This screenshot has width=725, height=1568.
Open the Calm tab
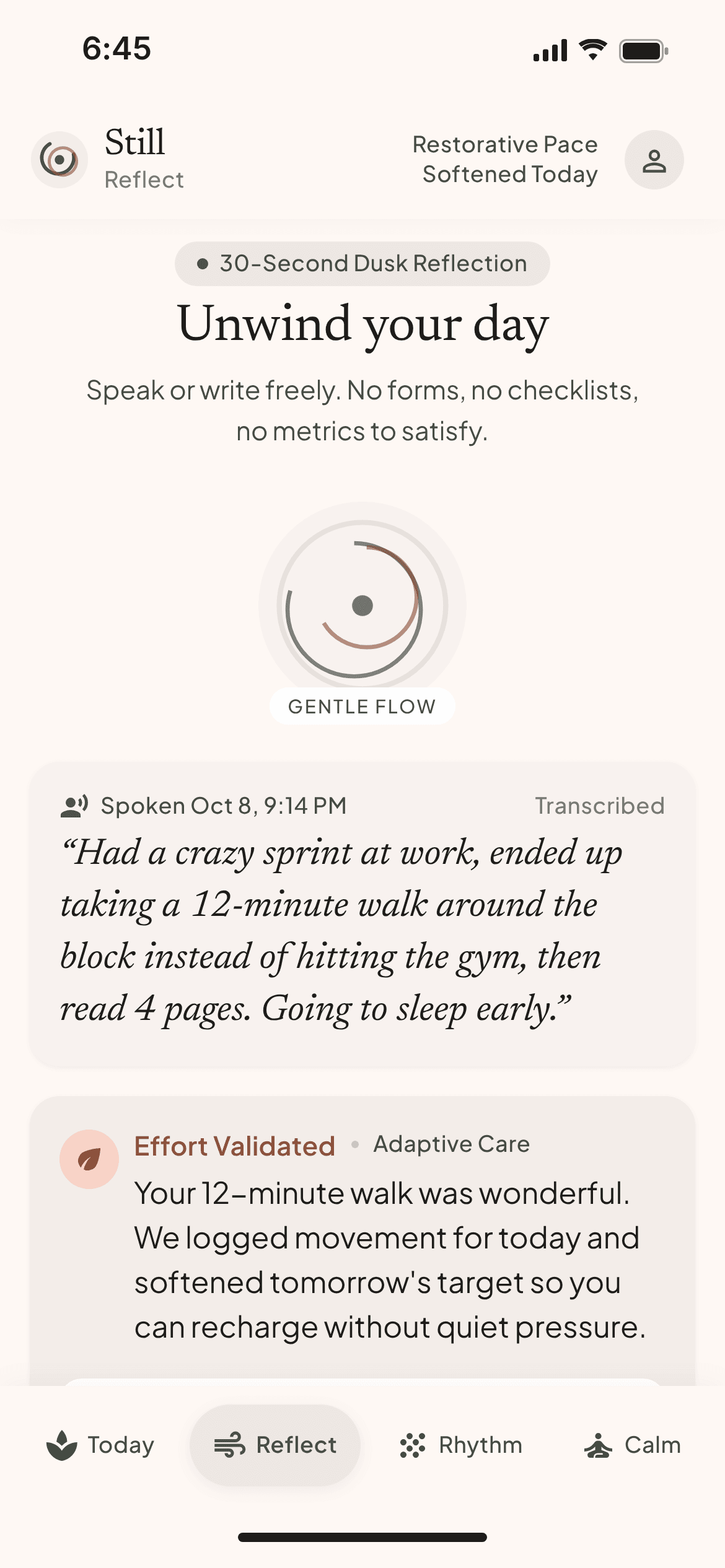(632, 1445)
